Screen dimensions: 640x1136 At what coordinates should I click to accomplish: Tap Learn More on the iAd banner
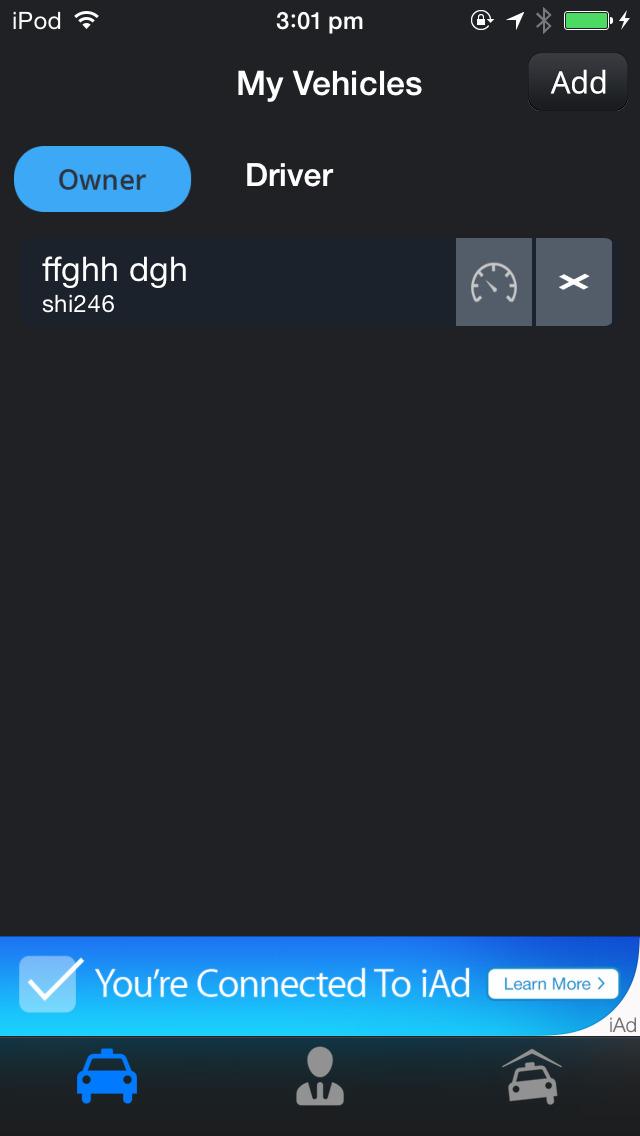[x=553, y=984]
